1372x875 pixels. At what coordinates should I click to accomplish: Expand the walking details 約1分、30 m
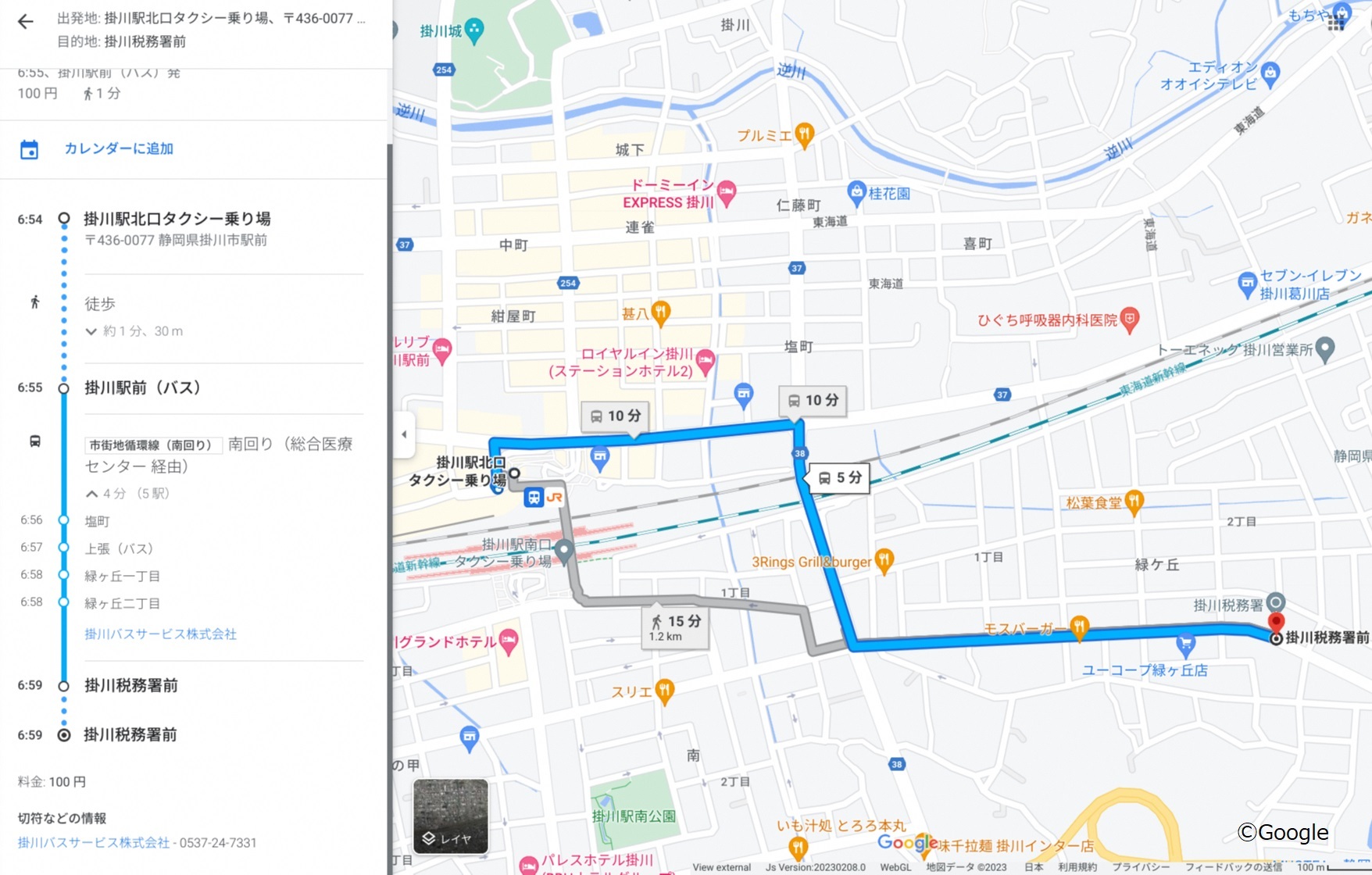(134, 331)
